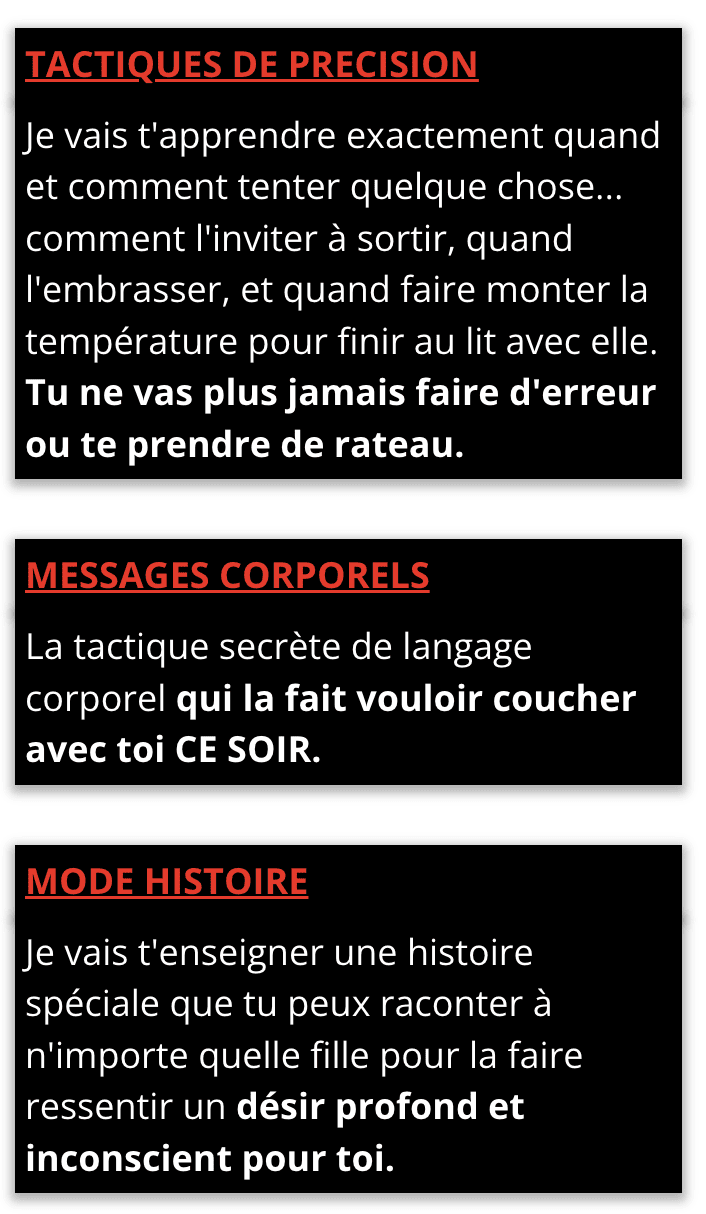This screenshot has width=706, height=1214.
Task: Open the TACTIQUES DE PRECISION link
Action: click(x=252, y=65)
